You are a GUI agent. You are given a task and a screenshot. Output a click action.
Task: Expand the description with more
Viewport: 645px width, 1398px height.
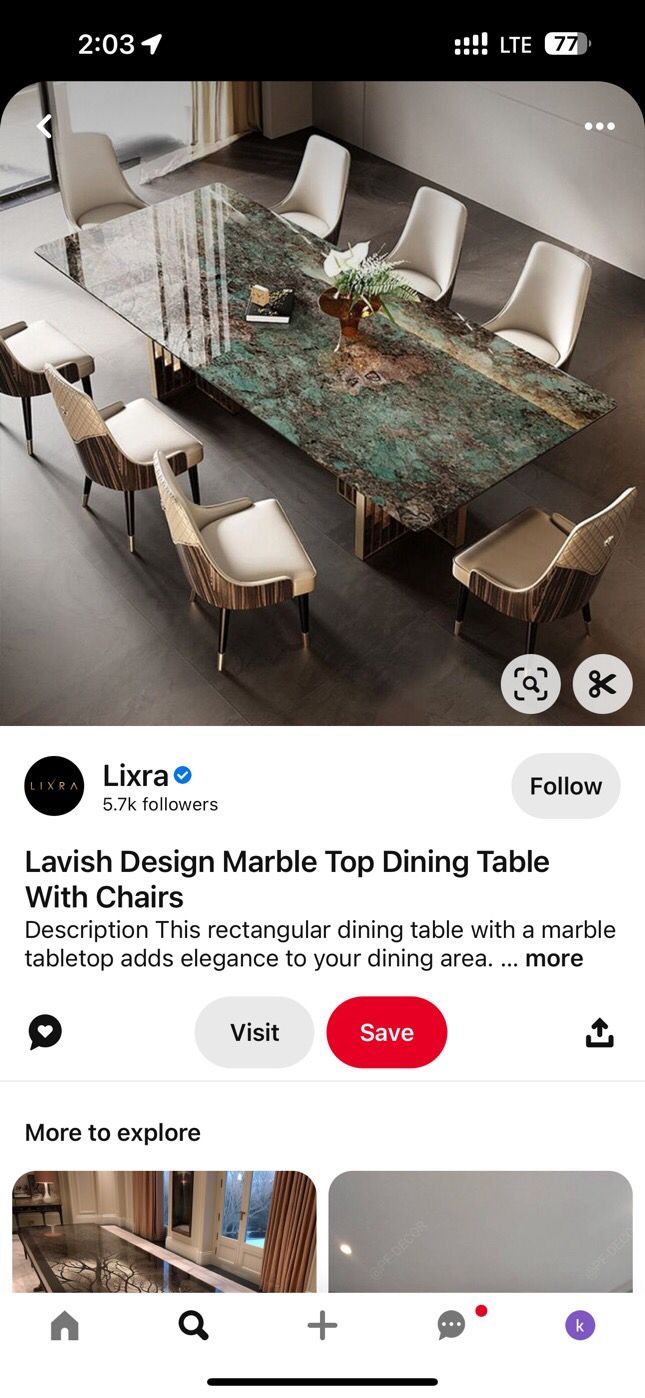(554, 958)
